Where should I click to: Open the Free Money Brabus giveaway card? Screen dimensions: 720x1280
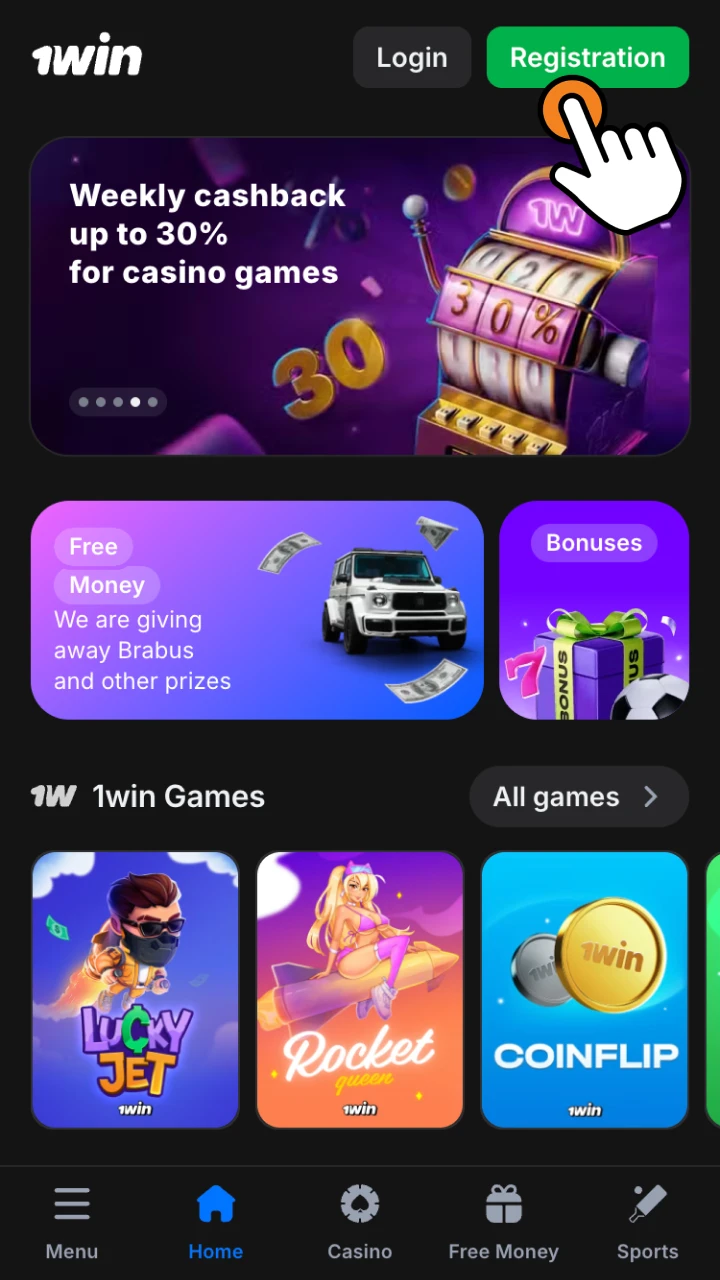pos(257,610)
